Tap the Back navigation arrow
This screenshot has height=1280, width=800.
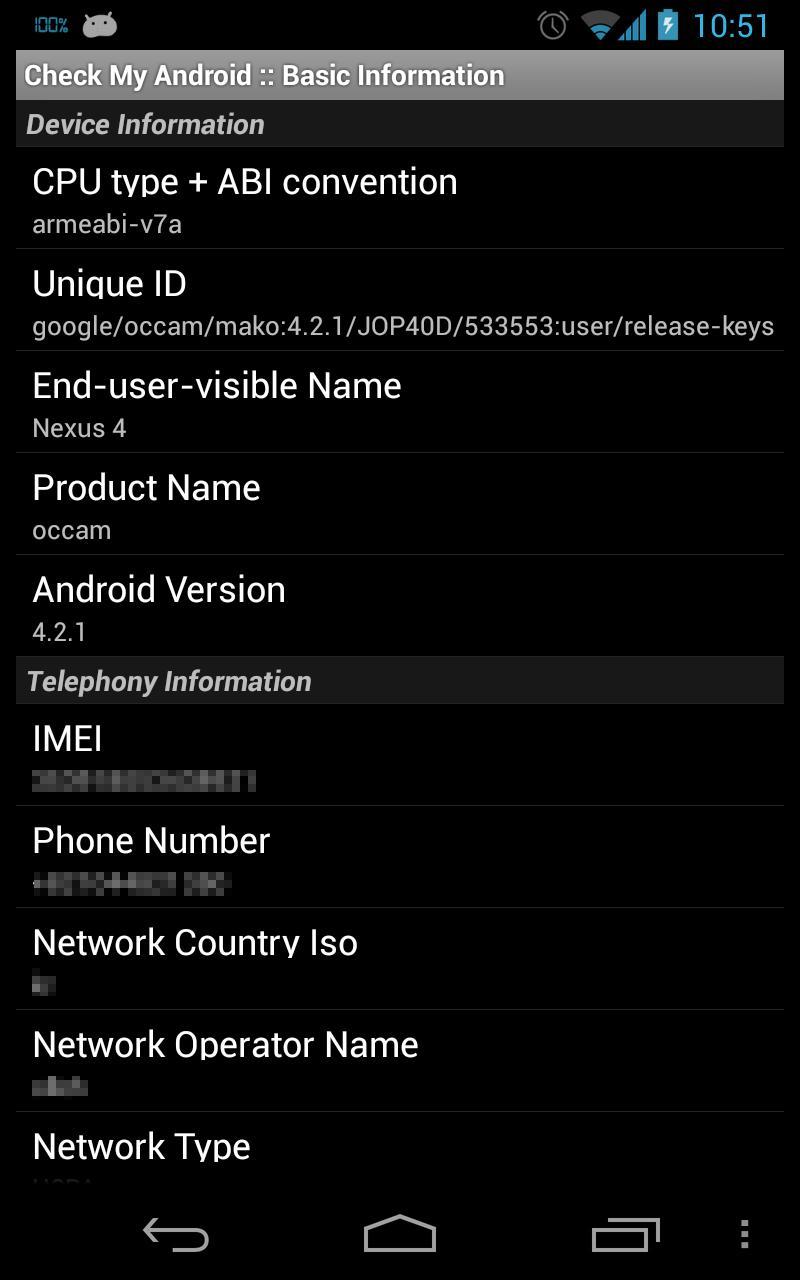pos(174,1235)
